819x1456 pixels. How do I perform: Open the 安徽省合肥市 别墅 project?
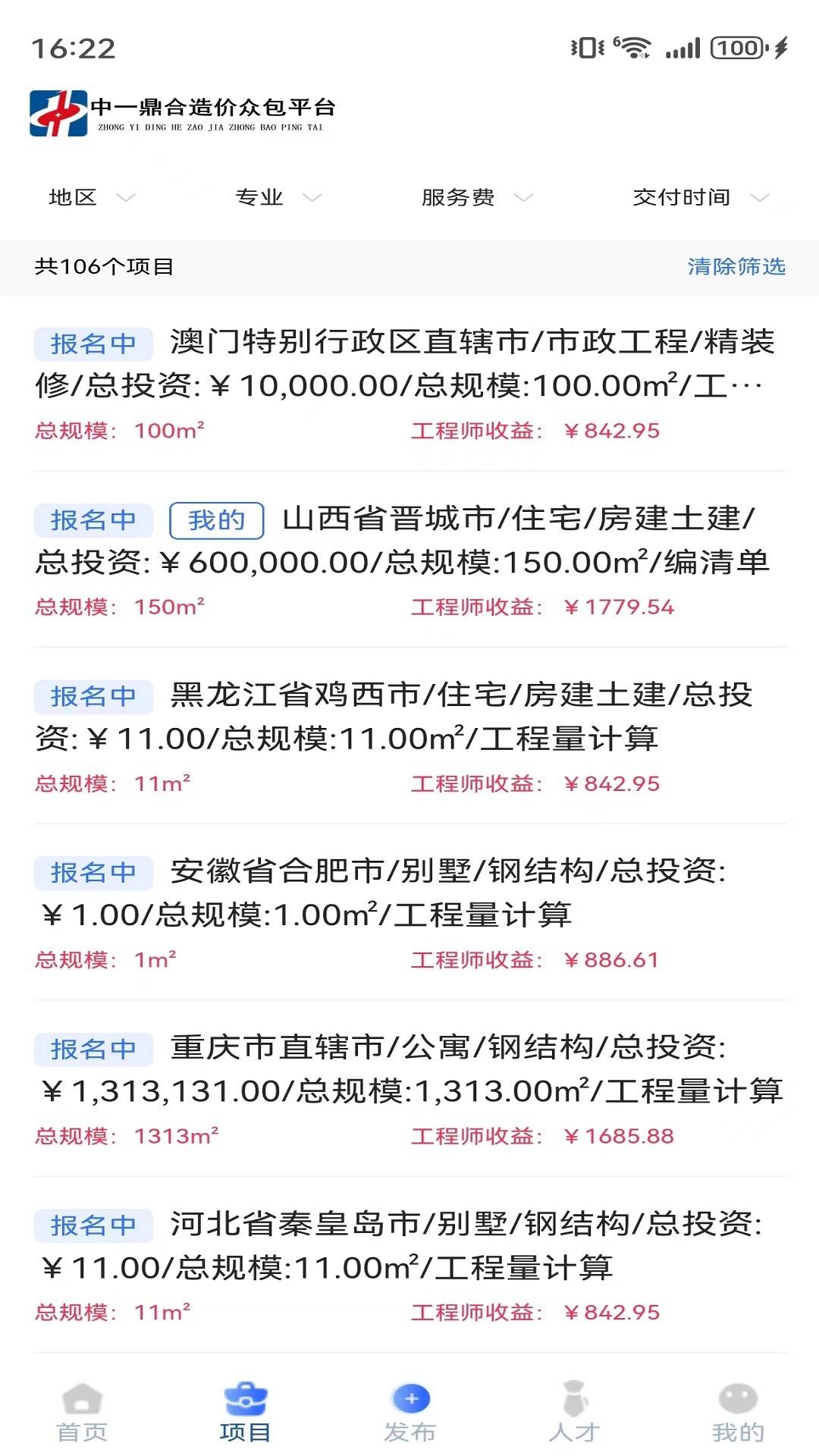pos(409,913)
